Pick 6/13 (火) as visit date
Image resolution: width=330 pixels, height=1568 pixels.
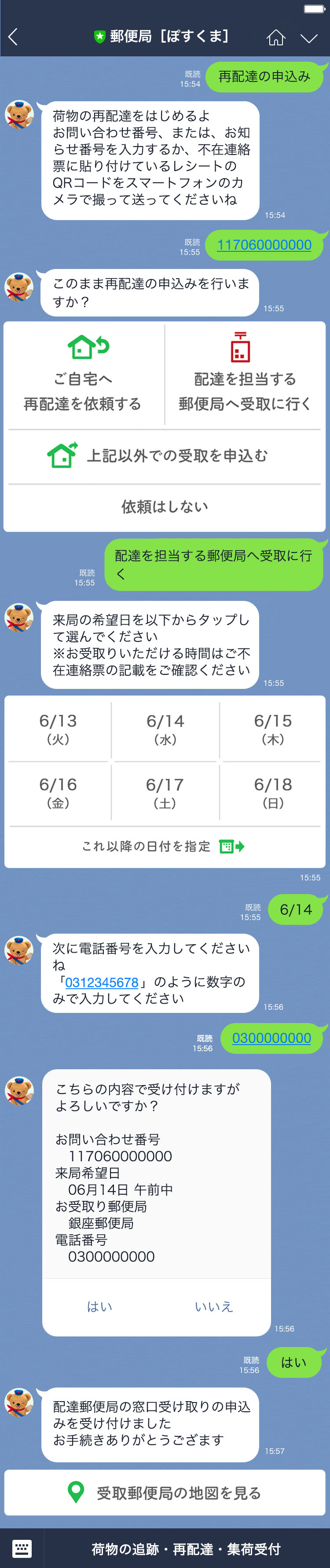[x=58, y=729]
